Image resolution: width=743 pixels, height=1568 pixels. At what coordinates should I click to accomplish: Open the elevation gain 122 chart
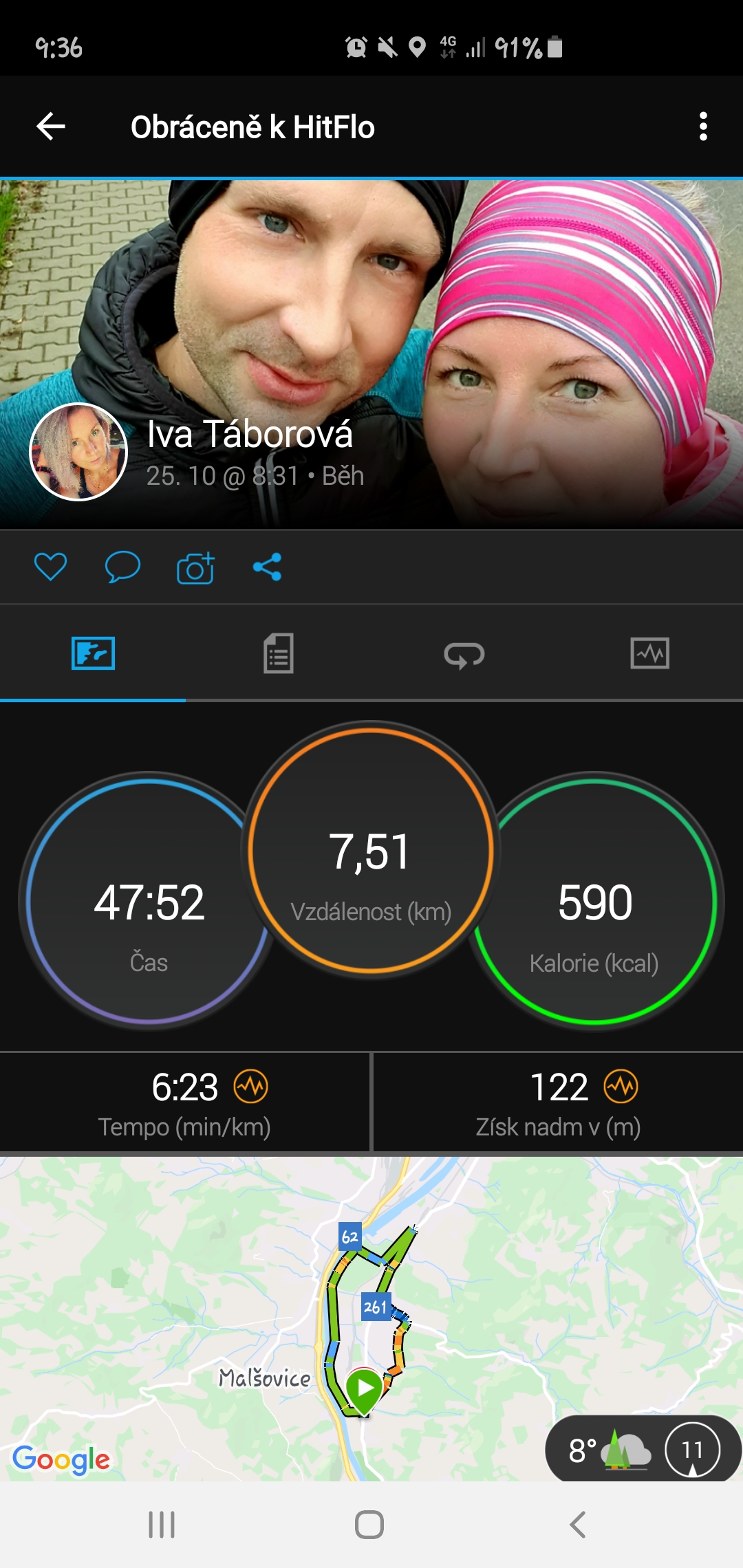coord(559,1102)
